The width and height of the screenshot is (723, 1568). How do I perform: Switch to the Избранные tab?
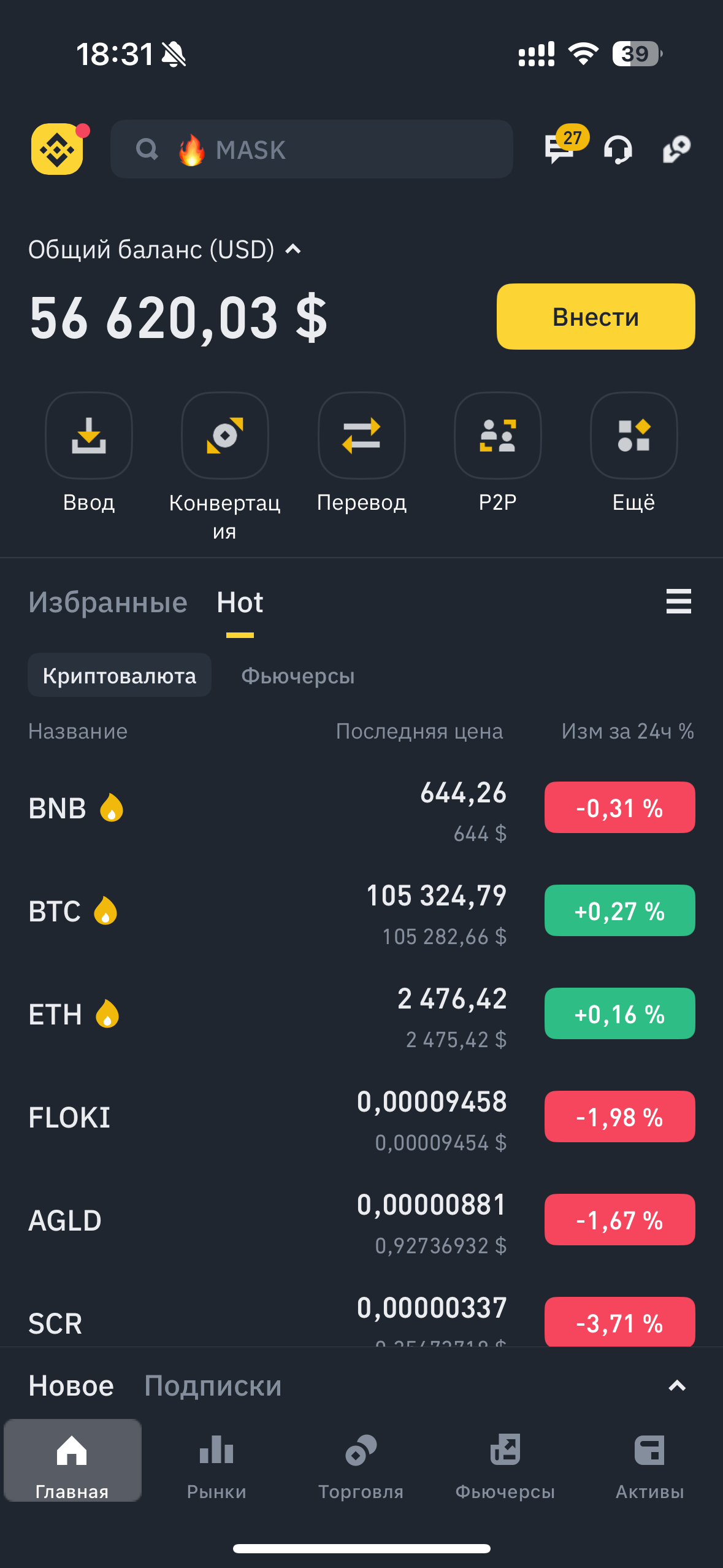[x=108, y=602]
